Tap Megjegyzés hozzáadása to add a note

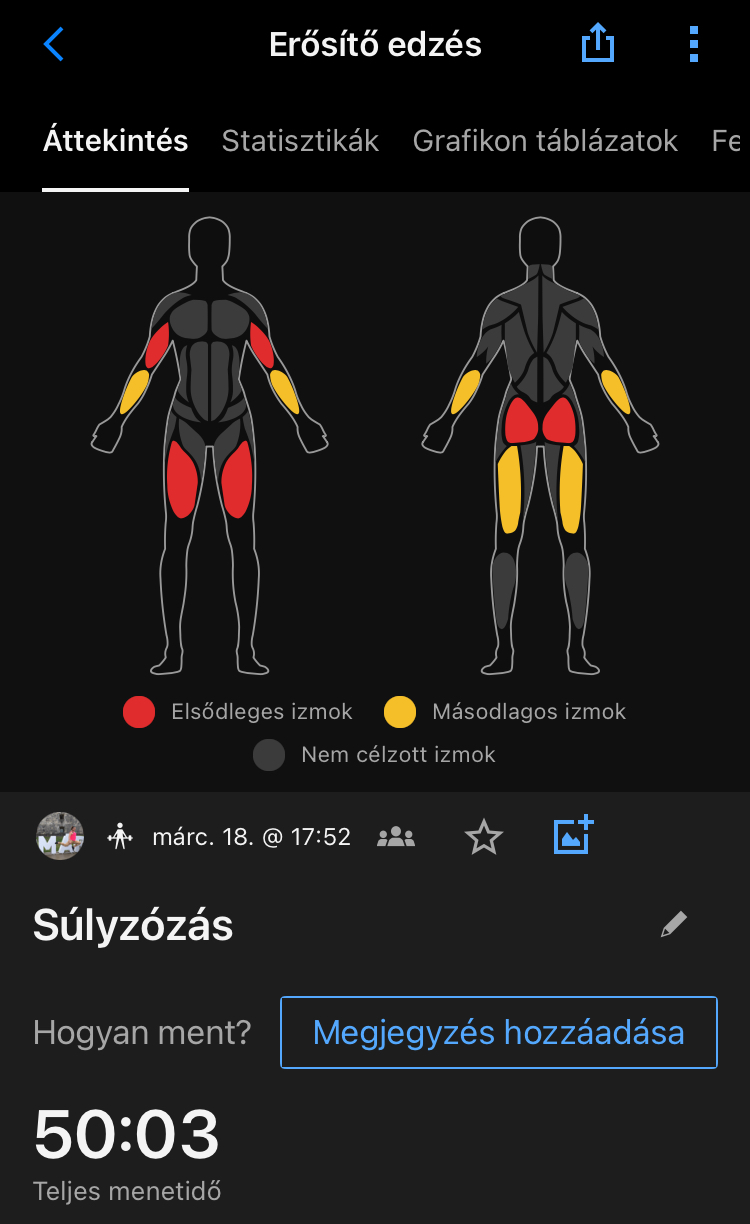point(498,1032)
